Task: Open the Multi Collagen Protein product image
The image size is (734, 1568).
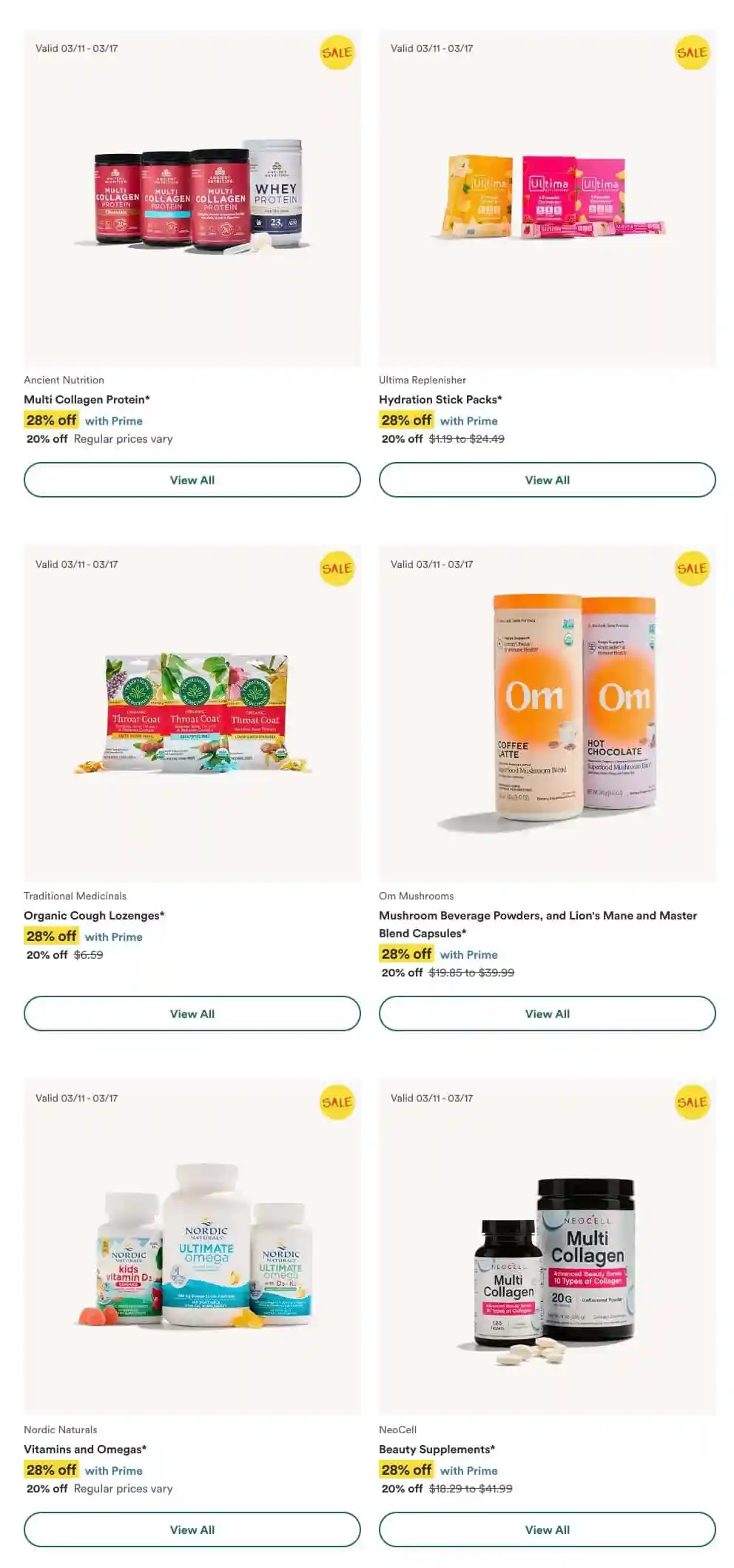Action: tap(198, 196)
